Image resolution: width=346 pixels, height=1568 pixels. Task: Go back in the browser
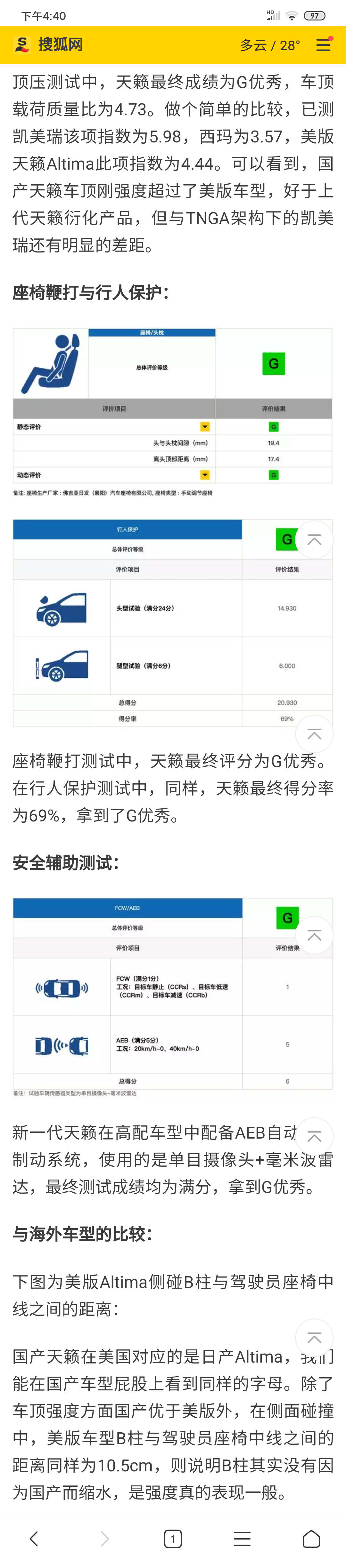(34, 1540)
